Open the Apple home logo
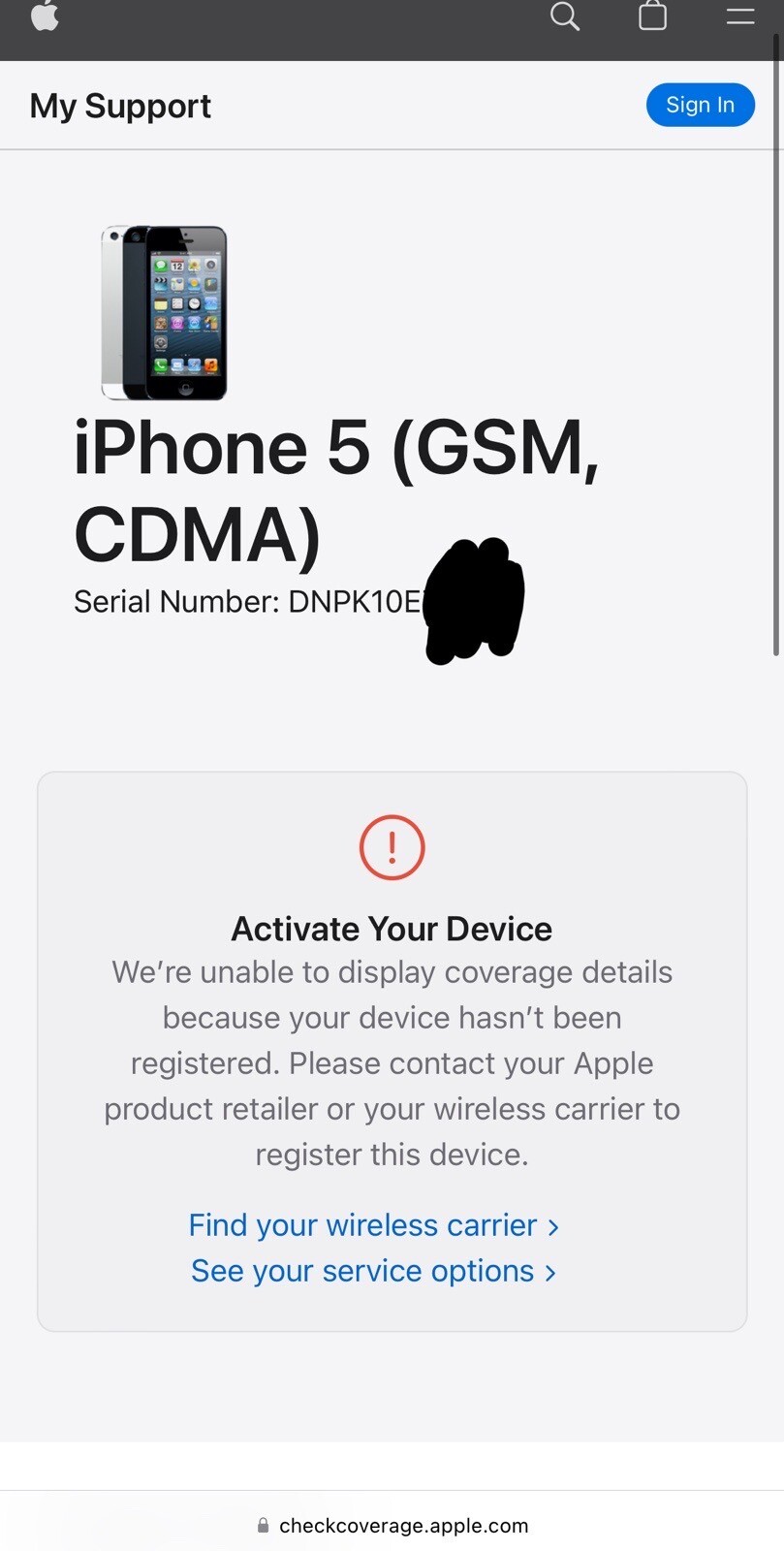 click(45, 16)
